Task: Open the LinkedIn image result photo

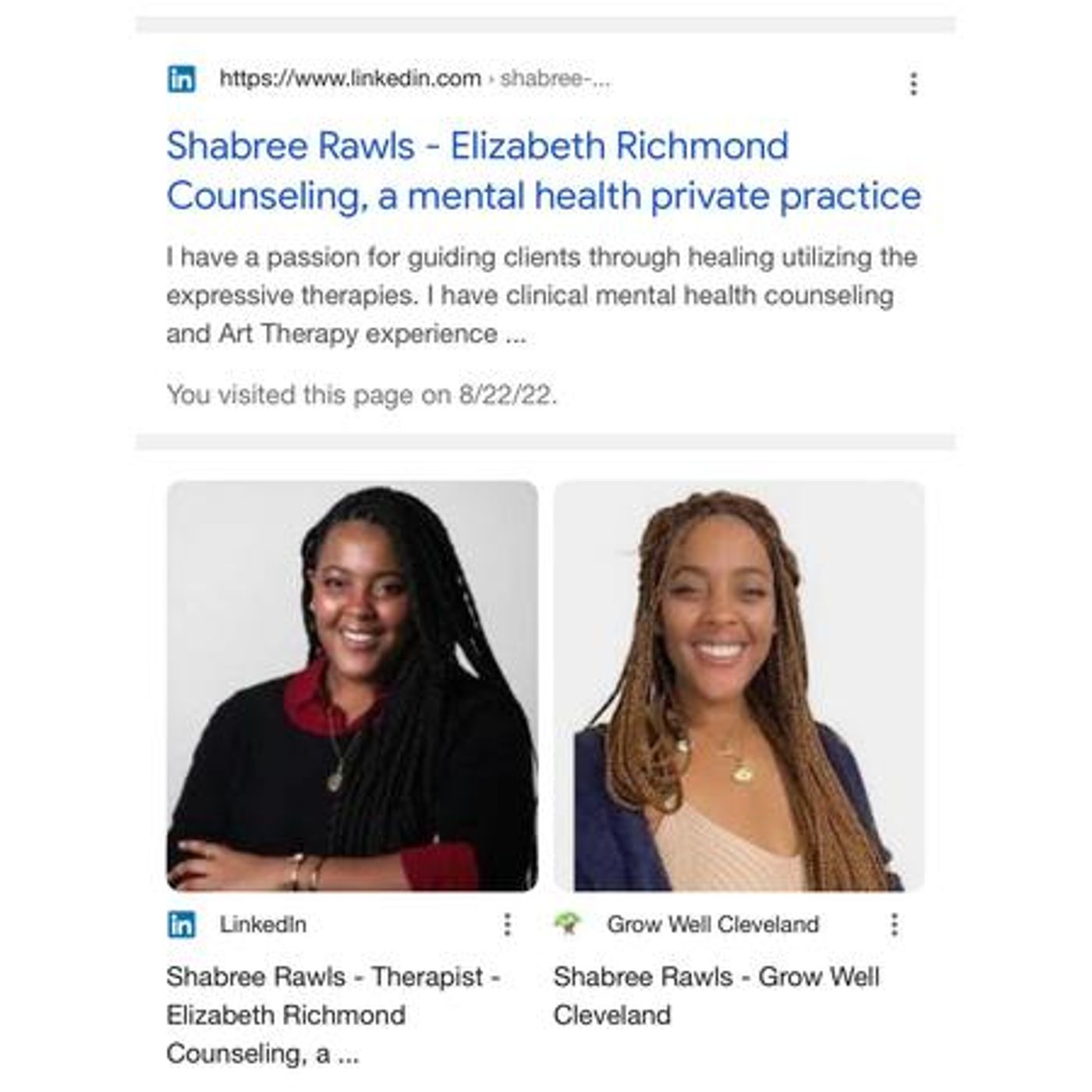Action: tap(352, 686)
